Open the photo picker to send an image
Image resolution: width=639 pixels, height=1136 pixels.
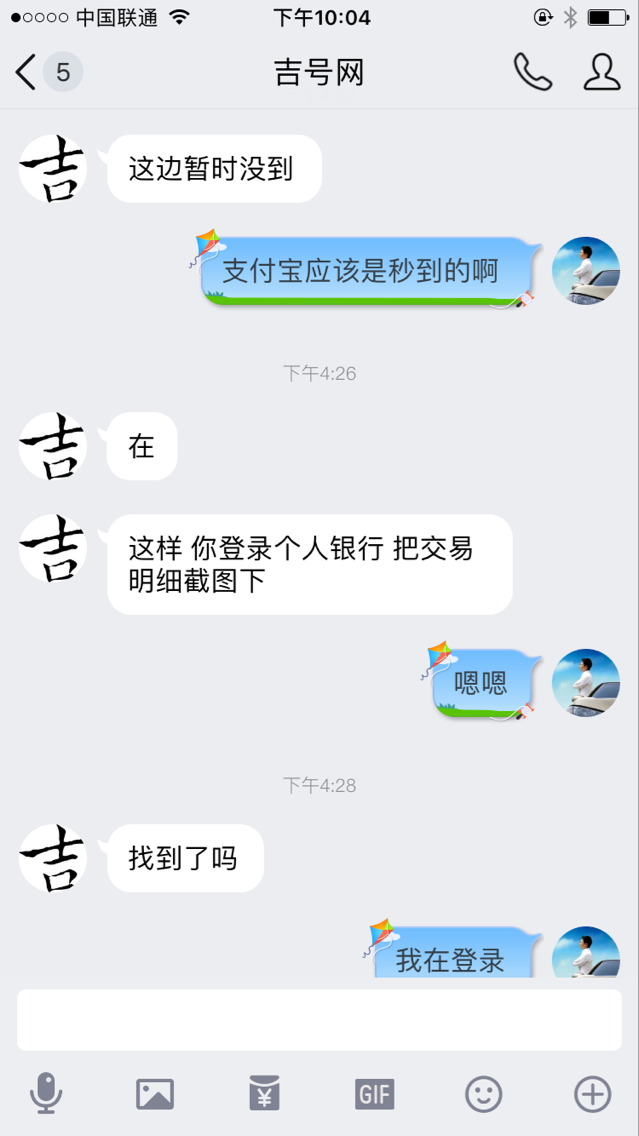tap(155, 1094)
